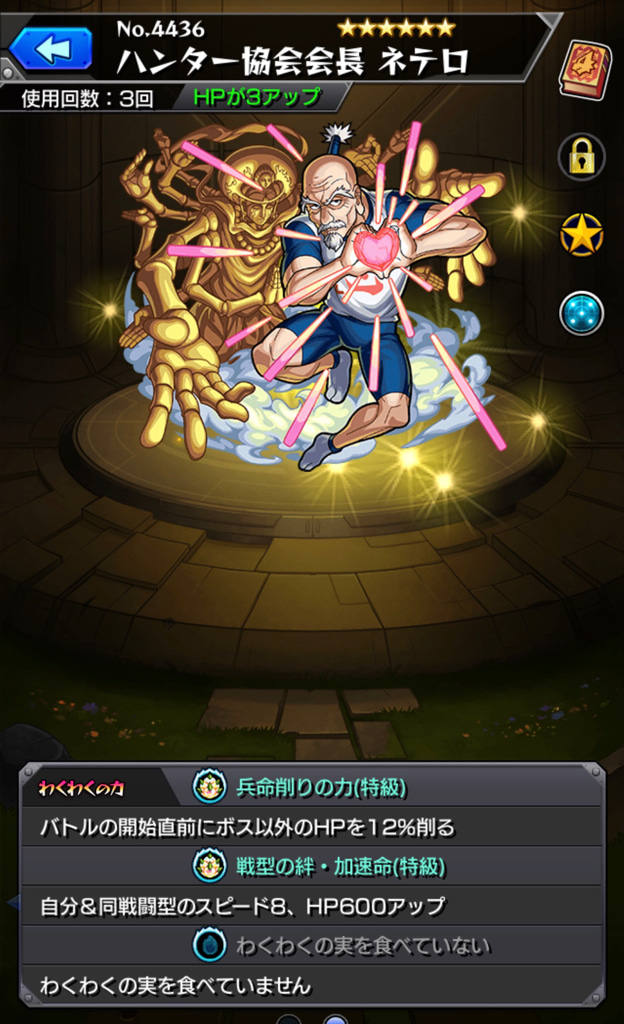624x1024 pixels.
Task: Open the red monster book icon
Action: (x=585, y=69)
